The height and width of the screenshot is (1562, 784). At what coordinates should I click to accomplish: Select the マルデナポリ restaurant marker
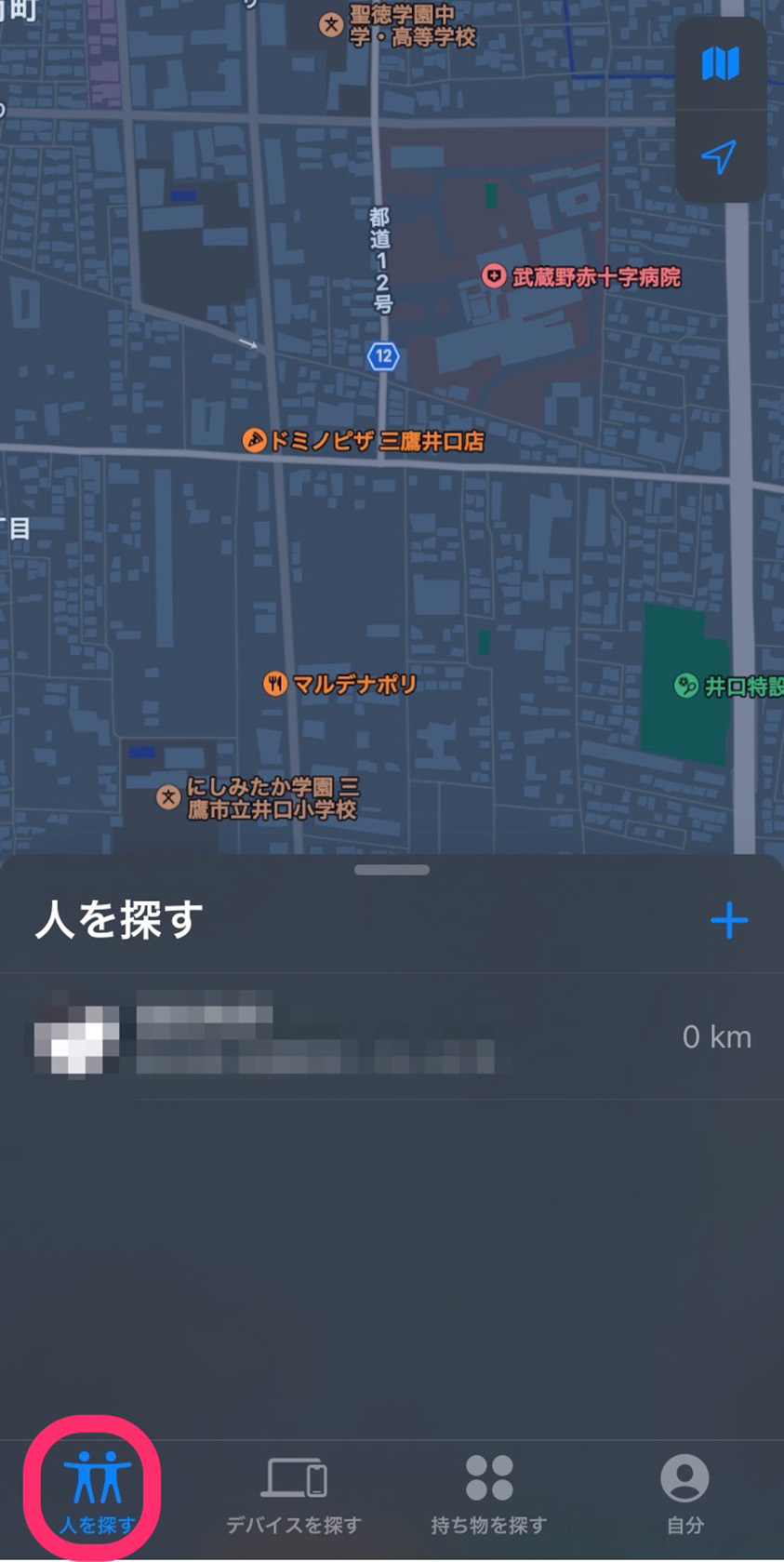click(274, 684)
